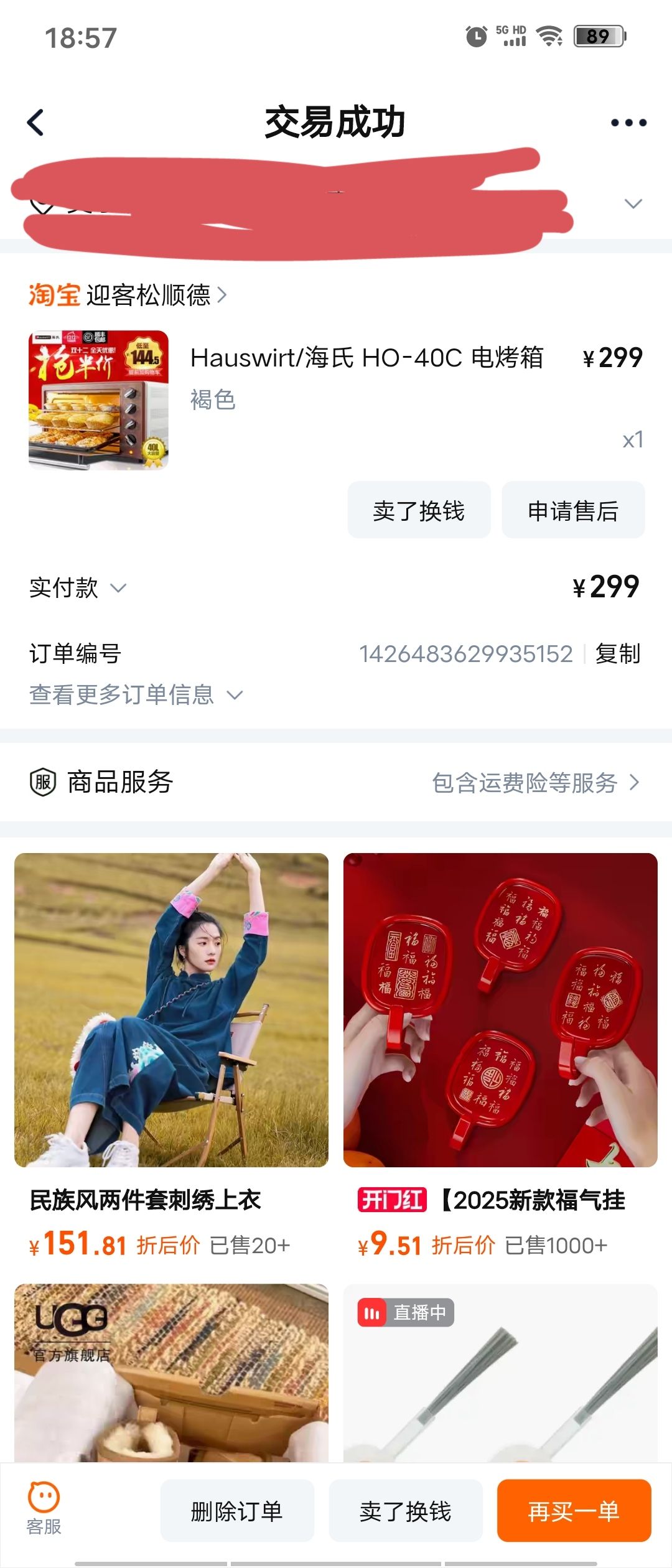
Task: Tap 卖了换钱 under the oven item
Action: [x=419, y=510]
